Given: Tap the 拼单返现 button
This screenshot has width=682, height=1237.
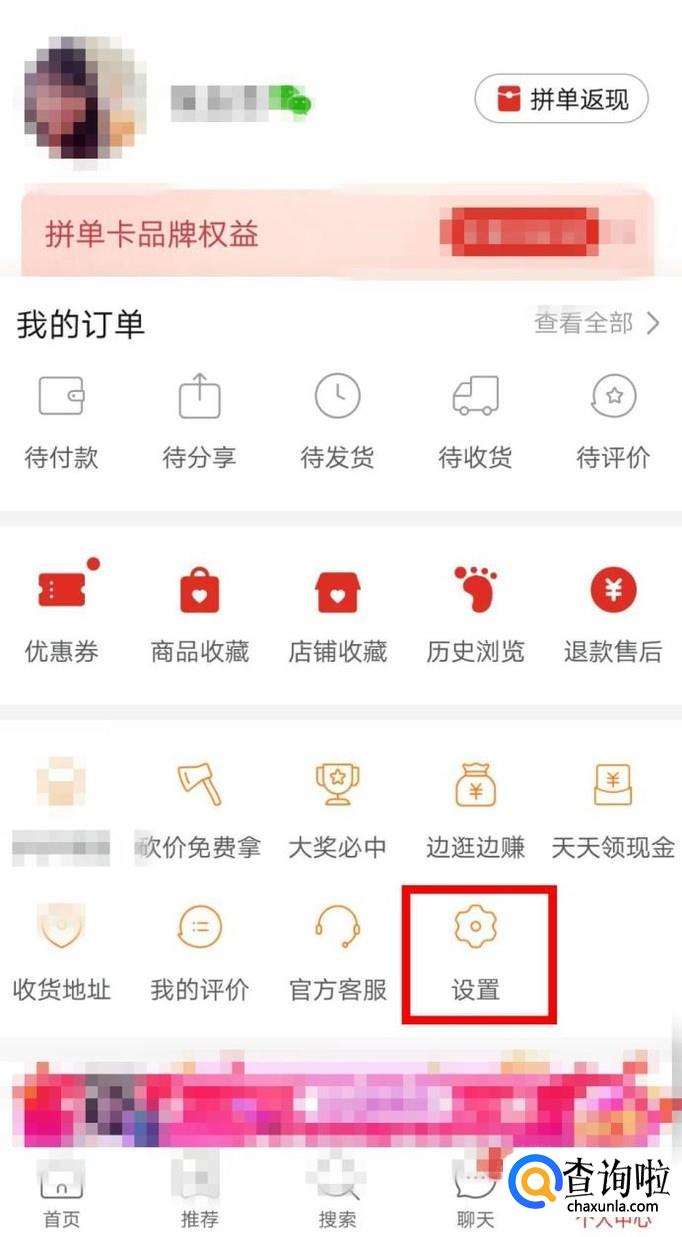Looking at the screenshot, I should pyautogui.click(x=561, y=99).
